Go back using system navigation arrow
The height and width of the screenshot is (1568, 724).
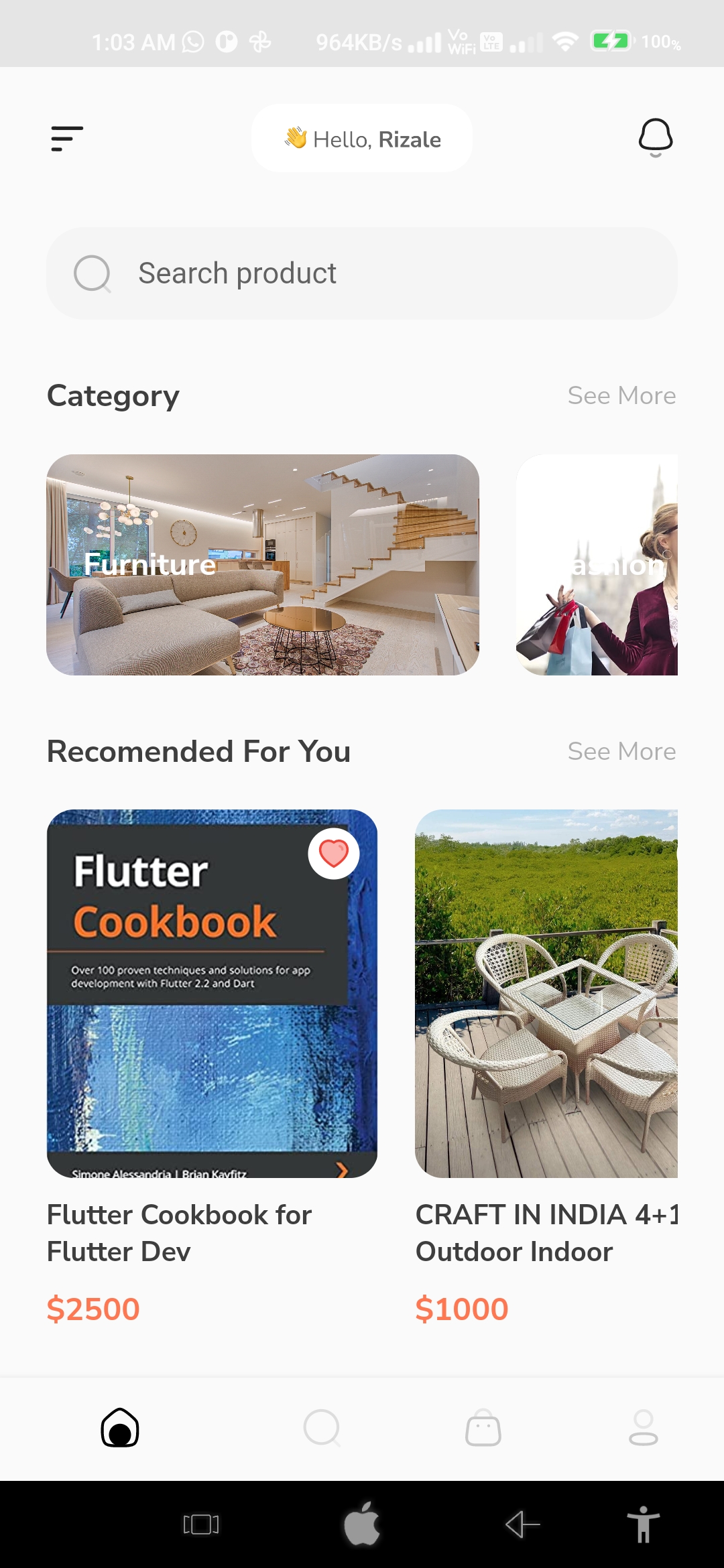[522, 1524]
